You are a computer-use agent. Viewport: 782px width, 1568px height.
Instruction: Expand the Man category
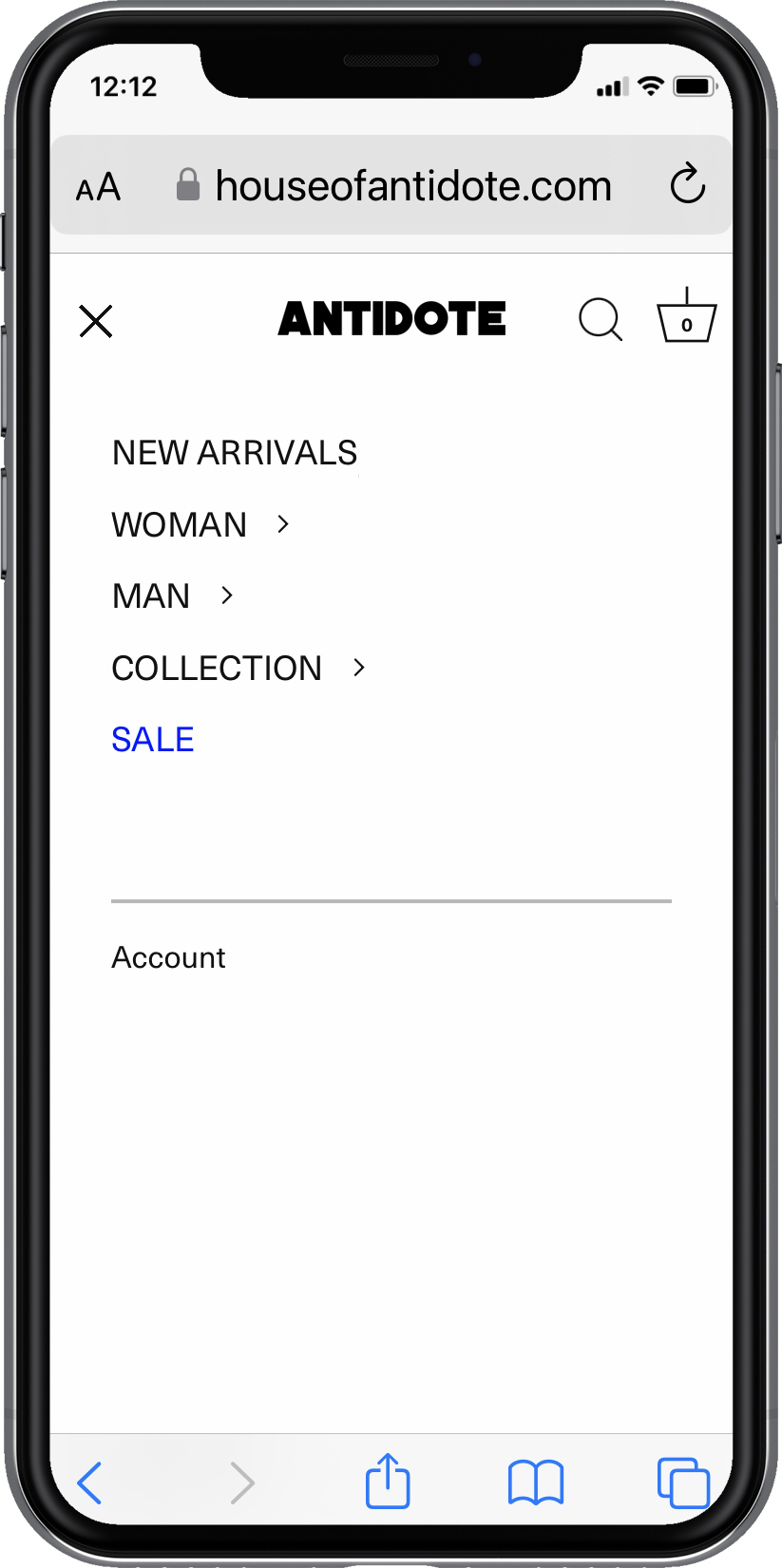point(226,595)
